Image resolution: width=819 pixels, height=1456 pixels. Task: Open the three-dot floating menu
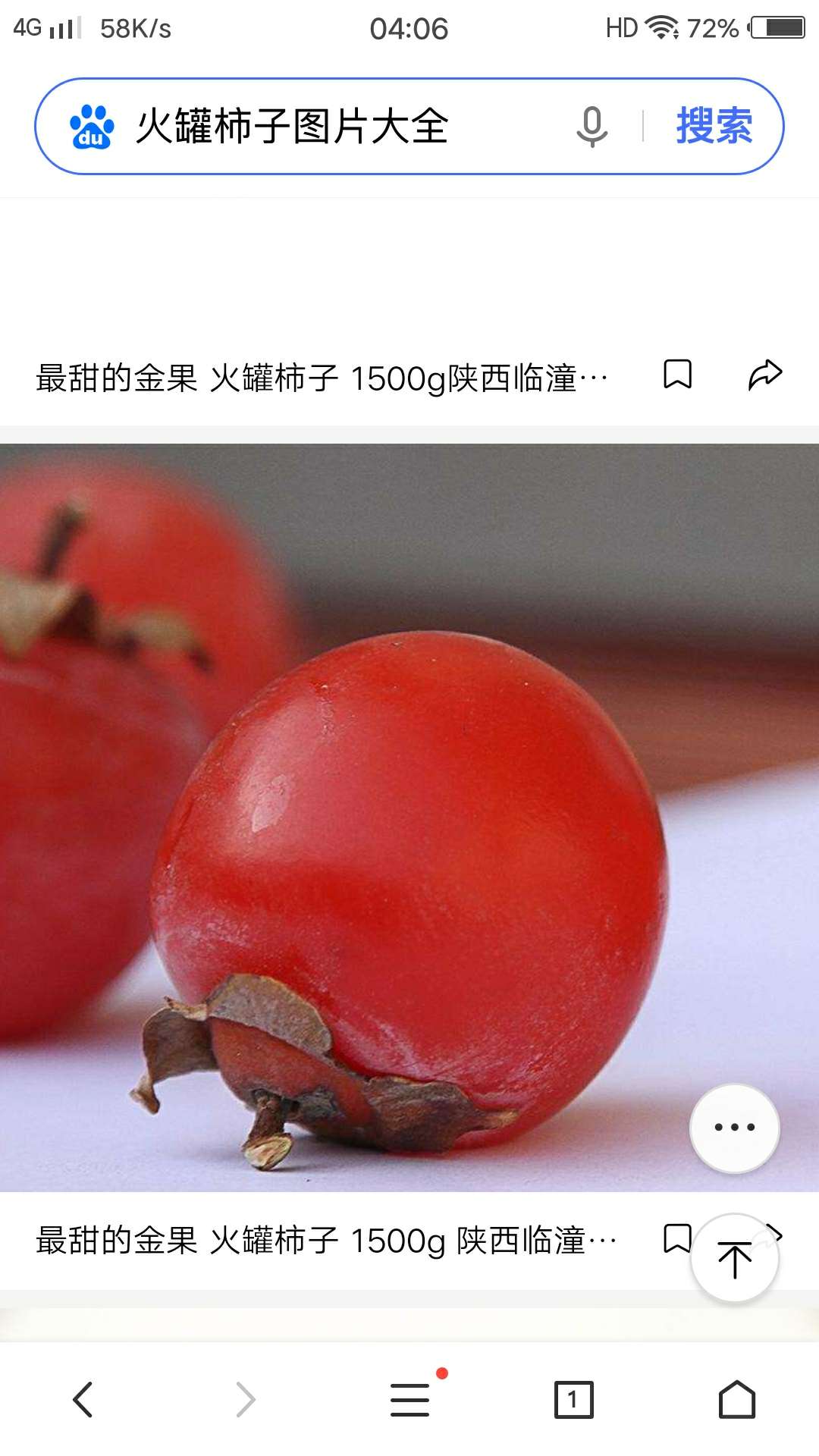click(734, 1128)
